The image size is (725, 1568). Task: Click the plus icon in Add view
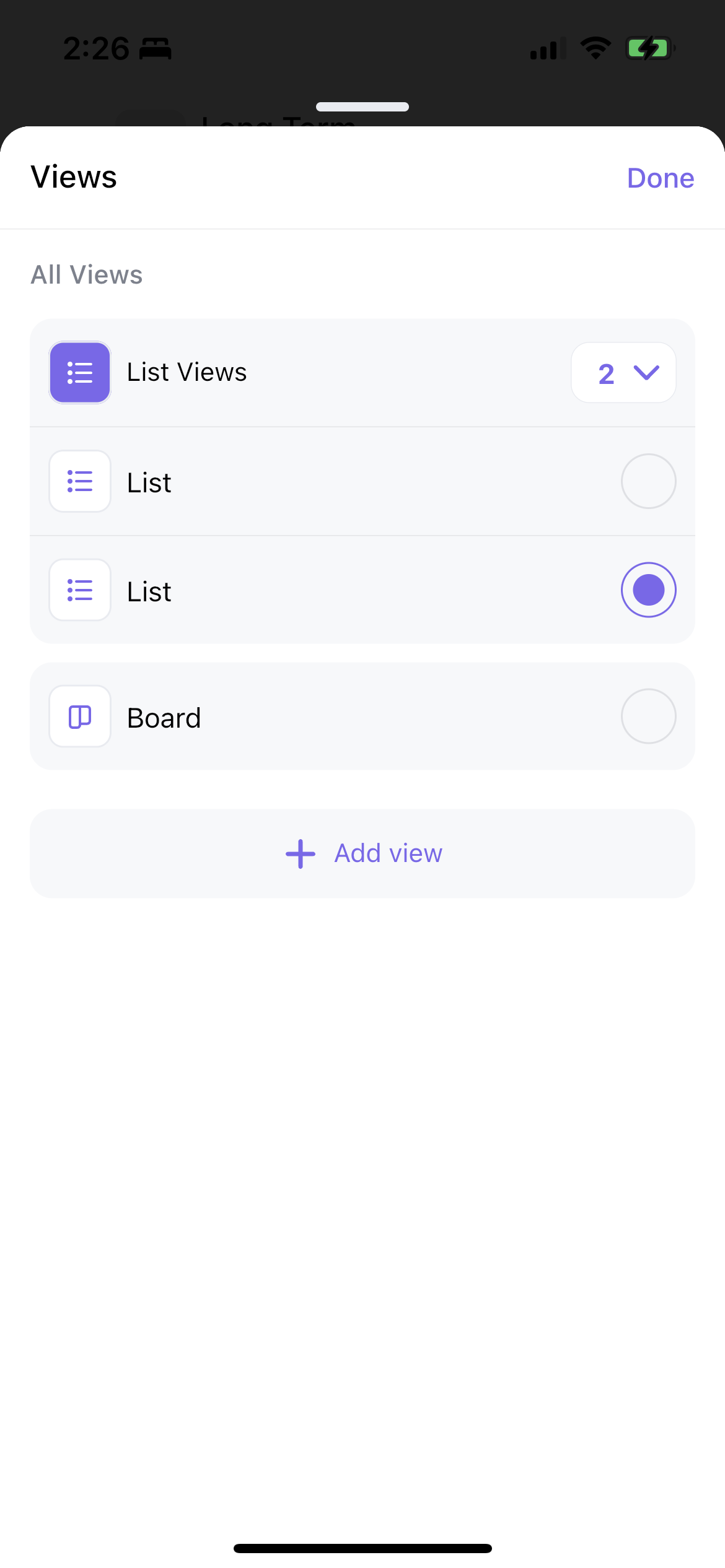point(299,853)
